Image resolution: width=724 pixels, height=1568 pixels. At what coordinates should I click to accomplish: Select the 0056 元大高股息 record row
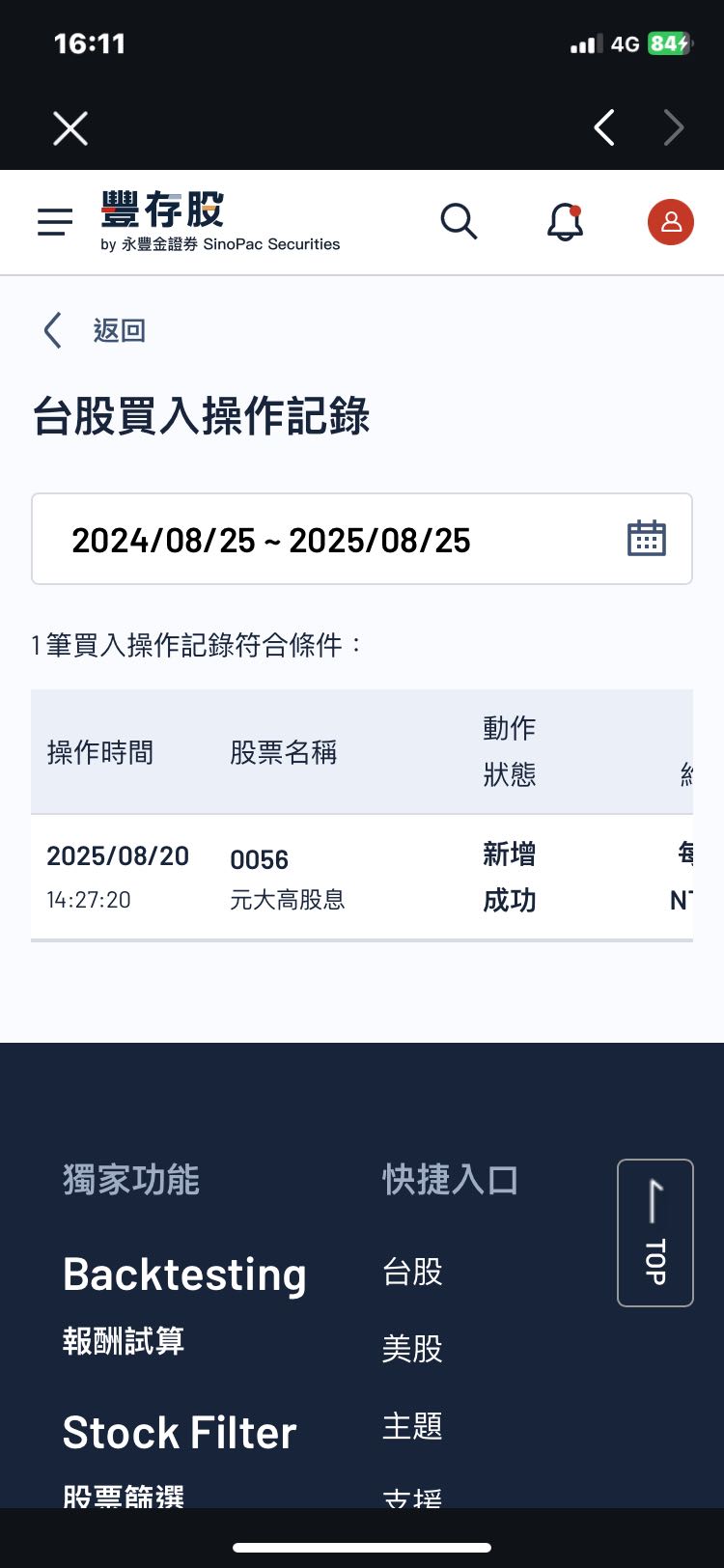(x=290, y=875)
